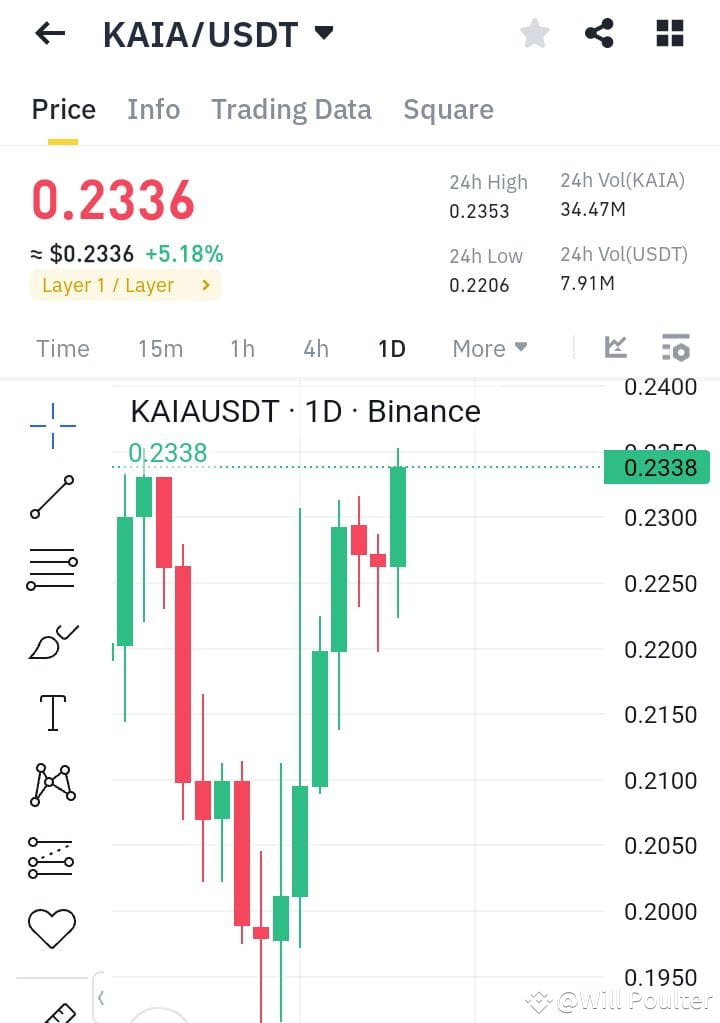The height and width of the screenshot is (1023, 720).
Task: Select the long/short position measurement tool
Action: coord(50,856)
